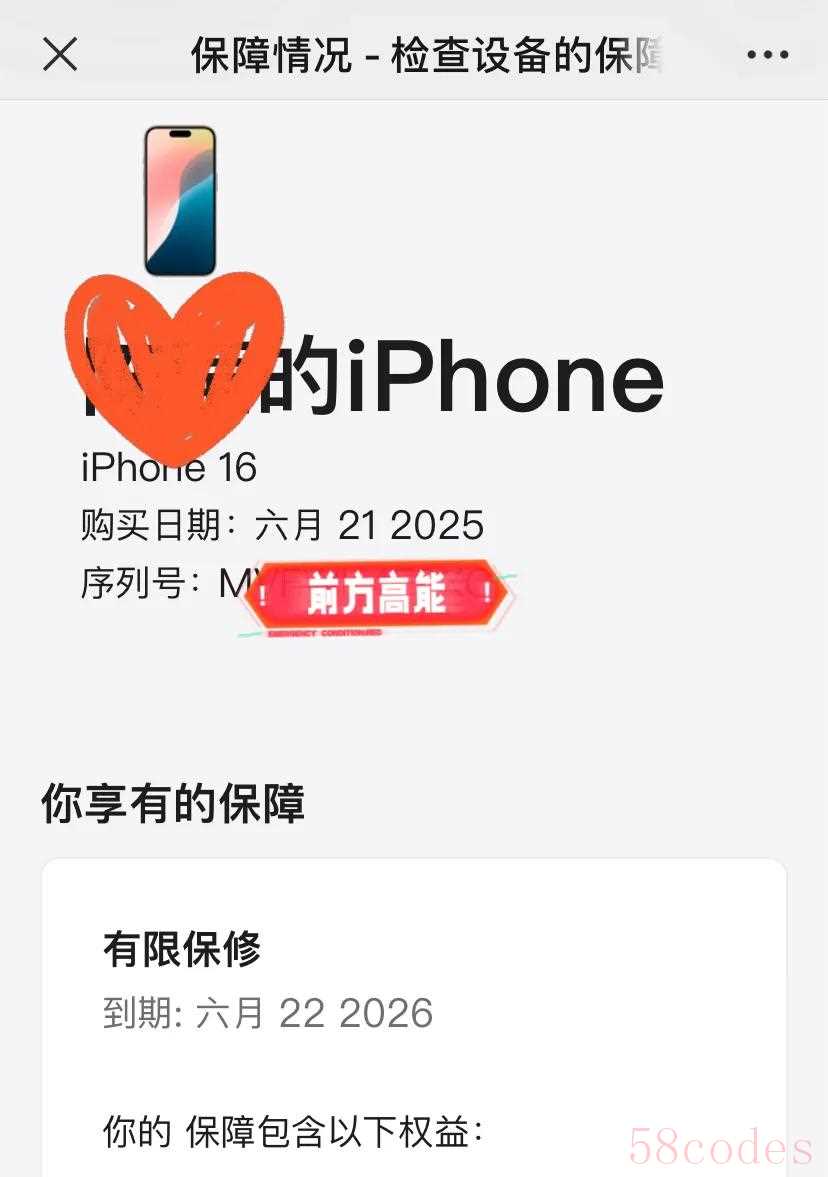Open the three-dot overflow menu
The width and height of the screenshot is (828, 1177).
[x=768, y=55]
